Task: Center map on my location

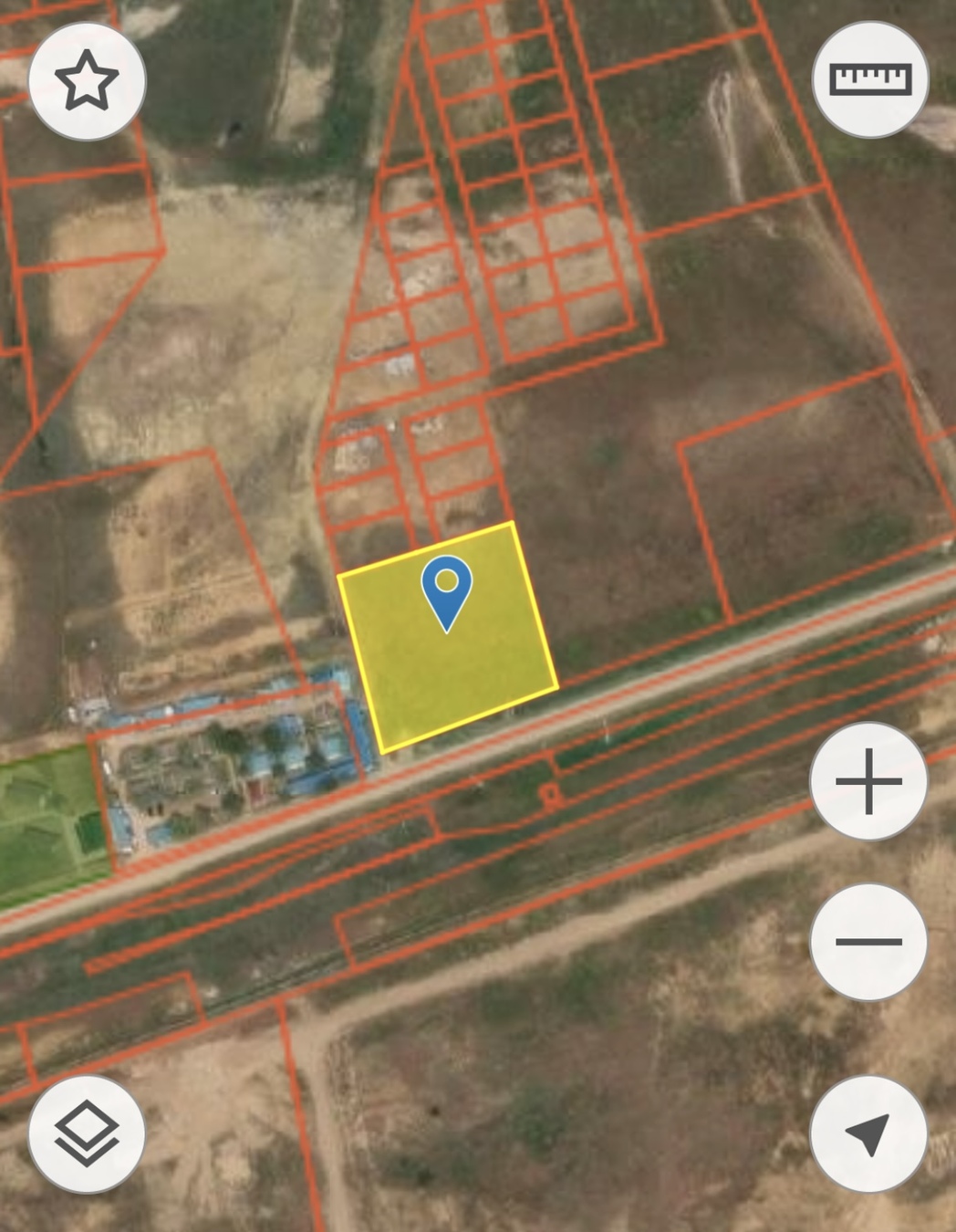Action: coord(868,1133)
